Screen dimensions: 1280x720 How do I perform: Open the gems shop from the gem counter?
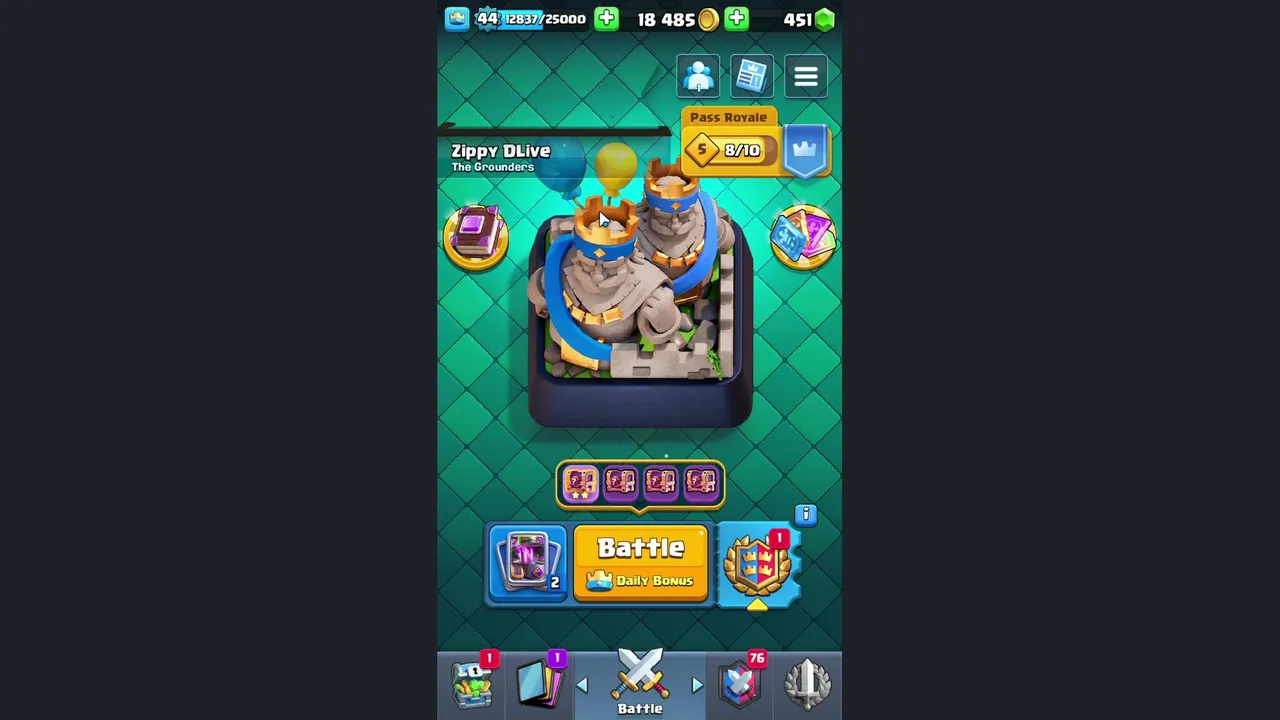(810, 19)
